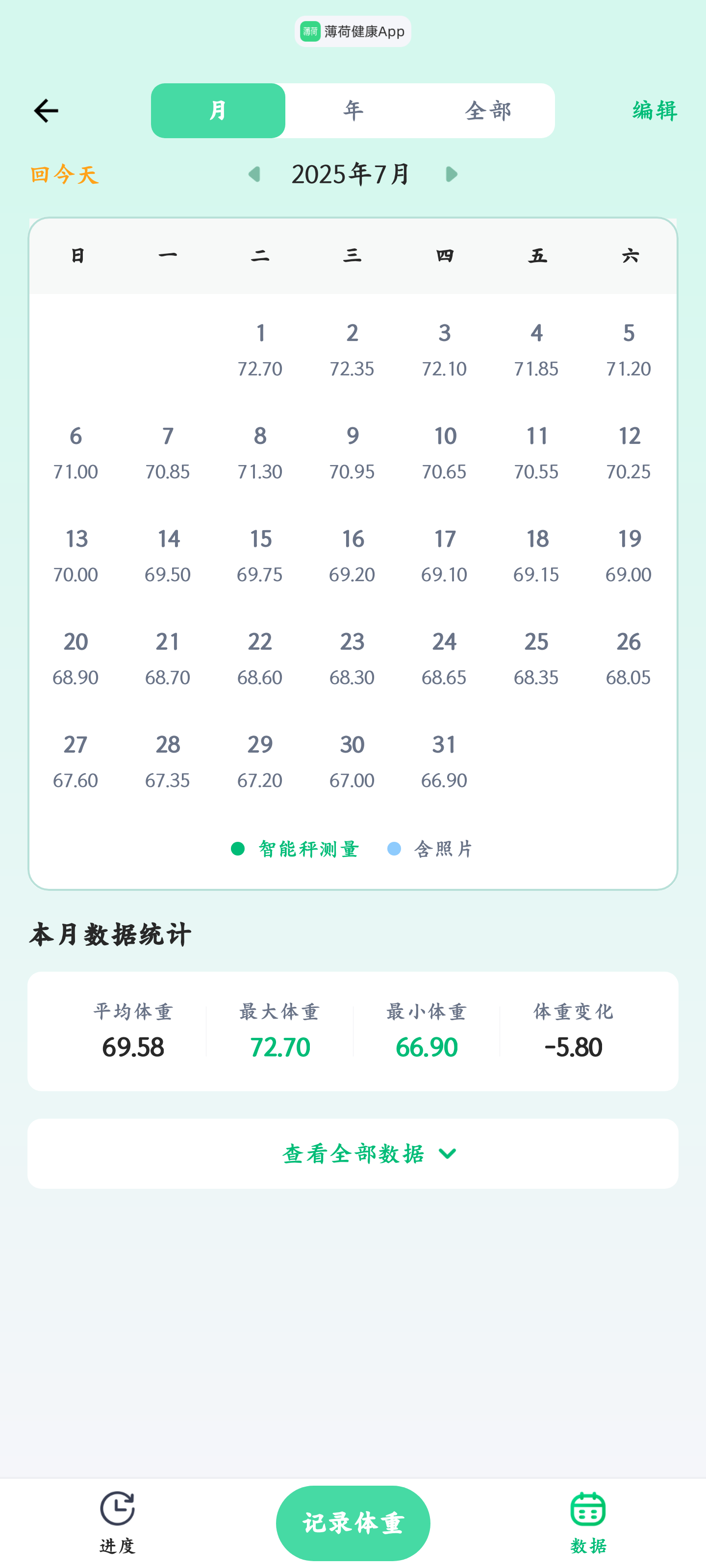Go back using the arrow icon
The width and height of the screenshot is (706, 1568).
(x=46, y=111)
